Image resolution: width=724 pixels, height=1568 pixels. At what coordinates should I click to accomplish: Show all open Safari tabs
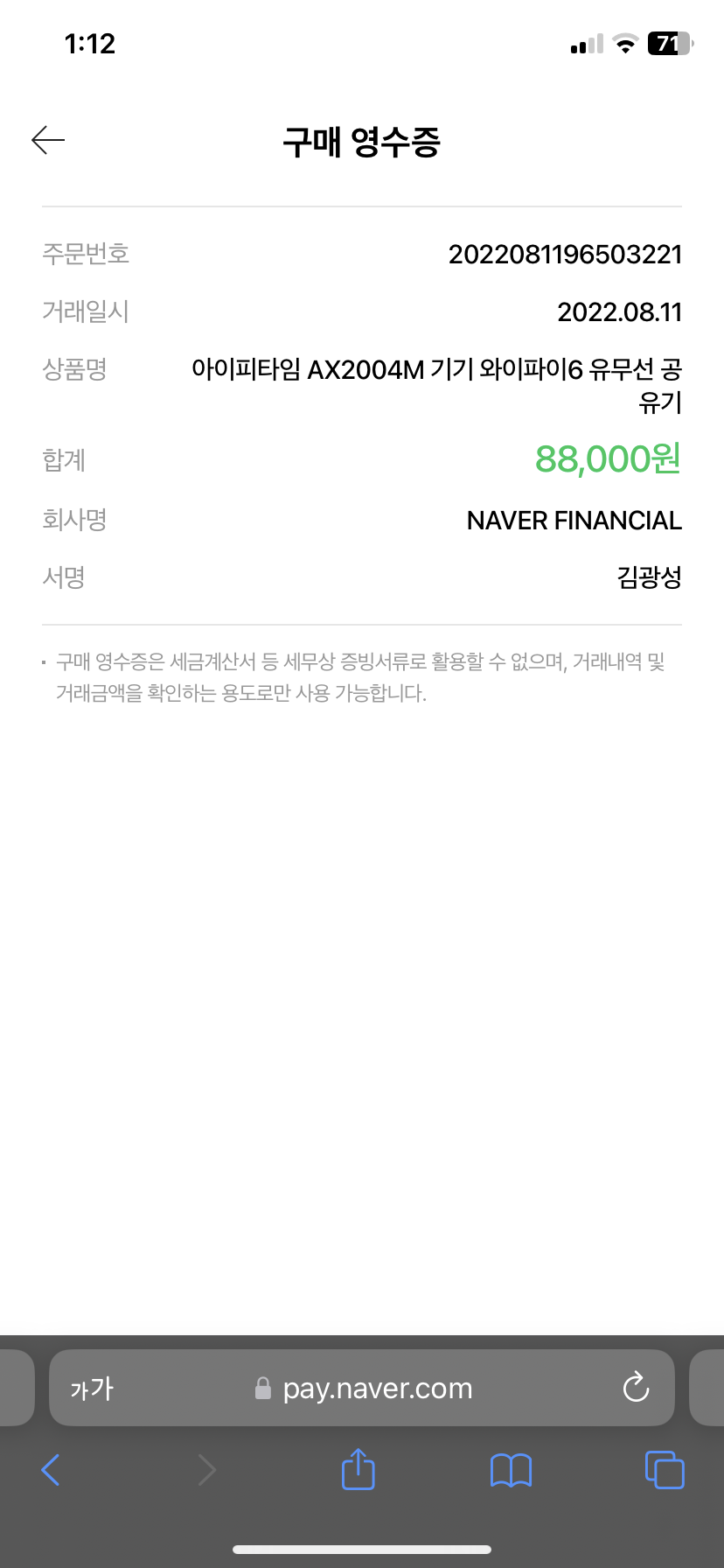coord(665,1469)
